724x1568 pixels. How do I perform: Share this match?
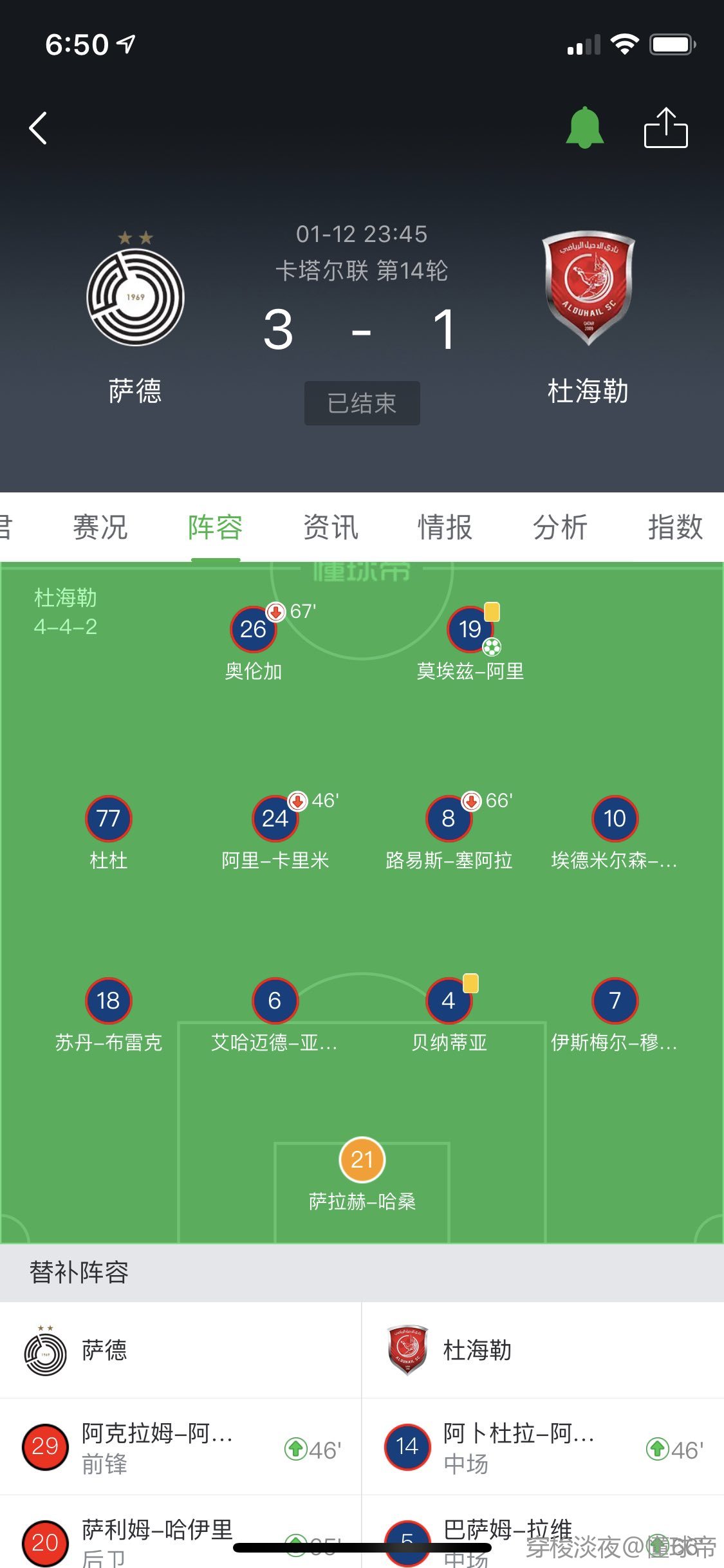point(666,127)
